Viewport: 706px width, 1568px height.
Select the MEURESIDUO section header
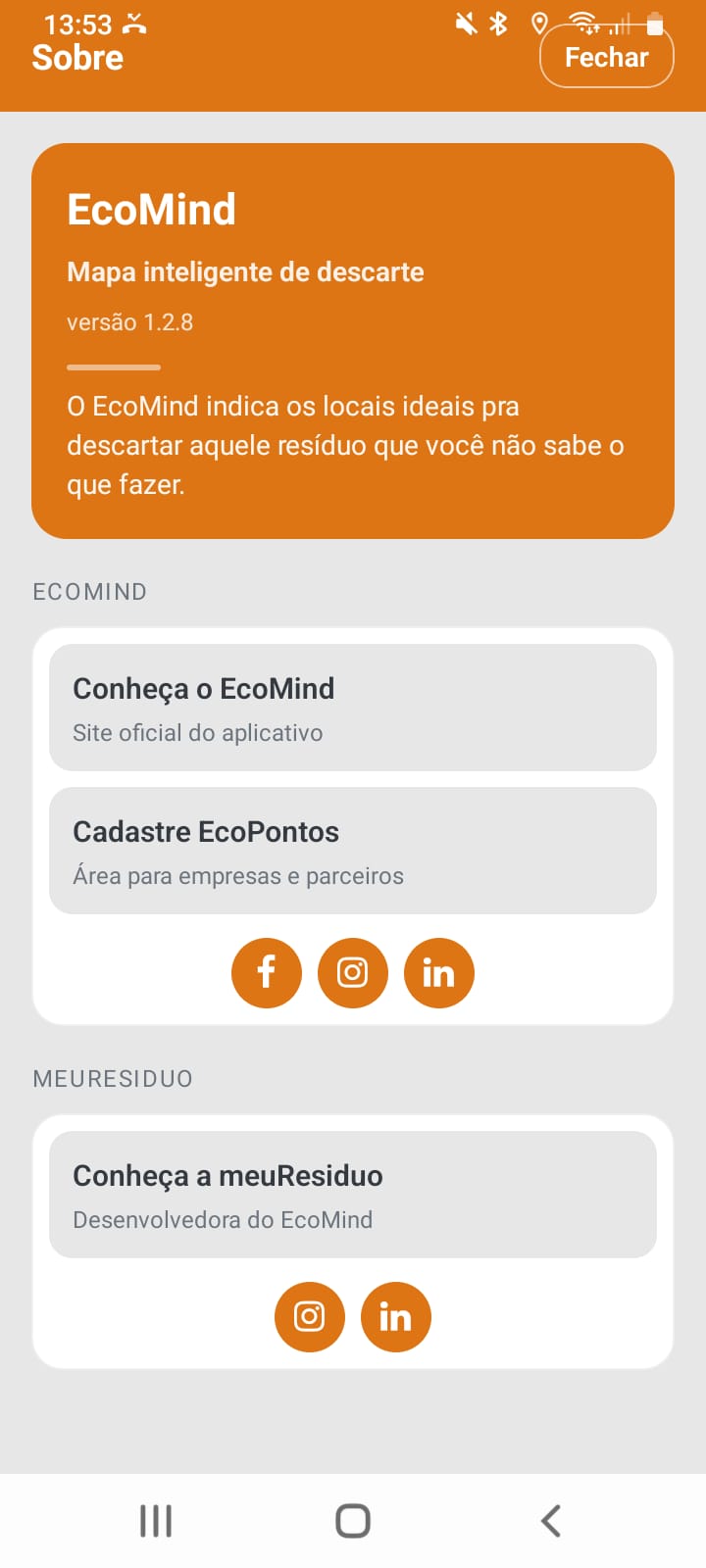(x=113, y=1078)
